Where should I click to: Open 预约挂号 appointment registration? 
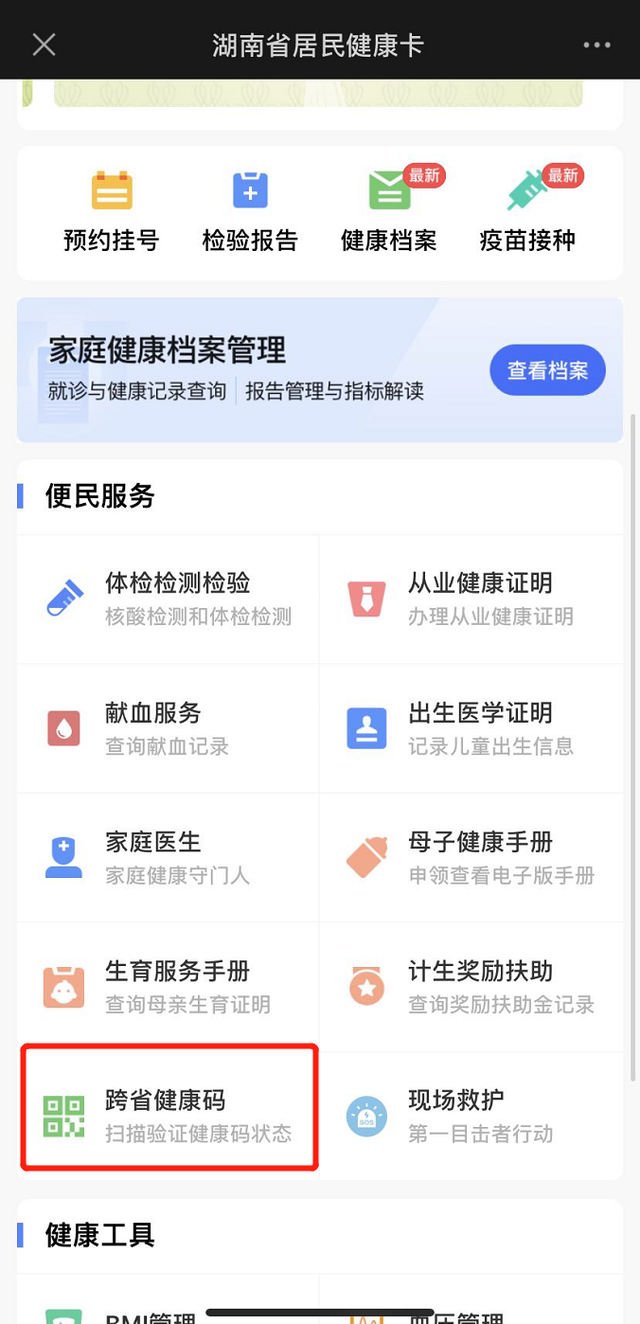[111, 212]
